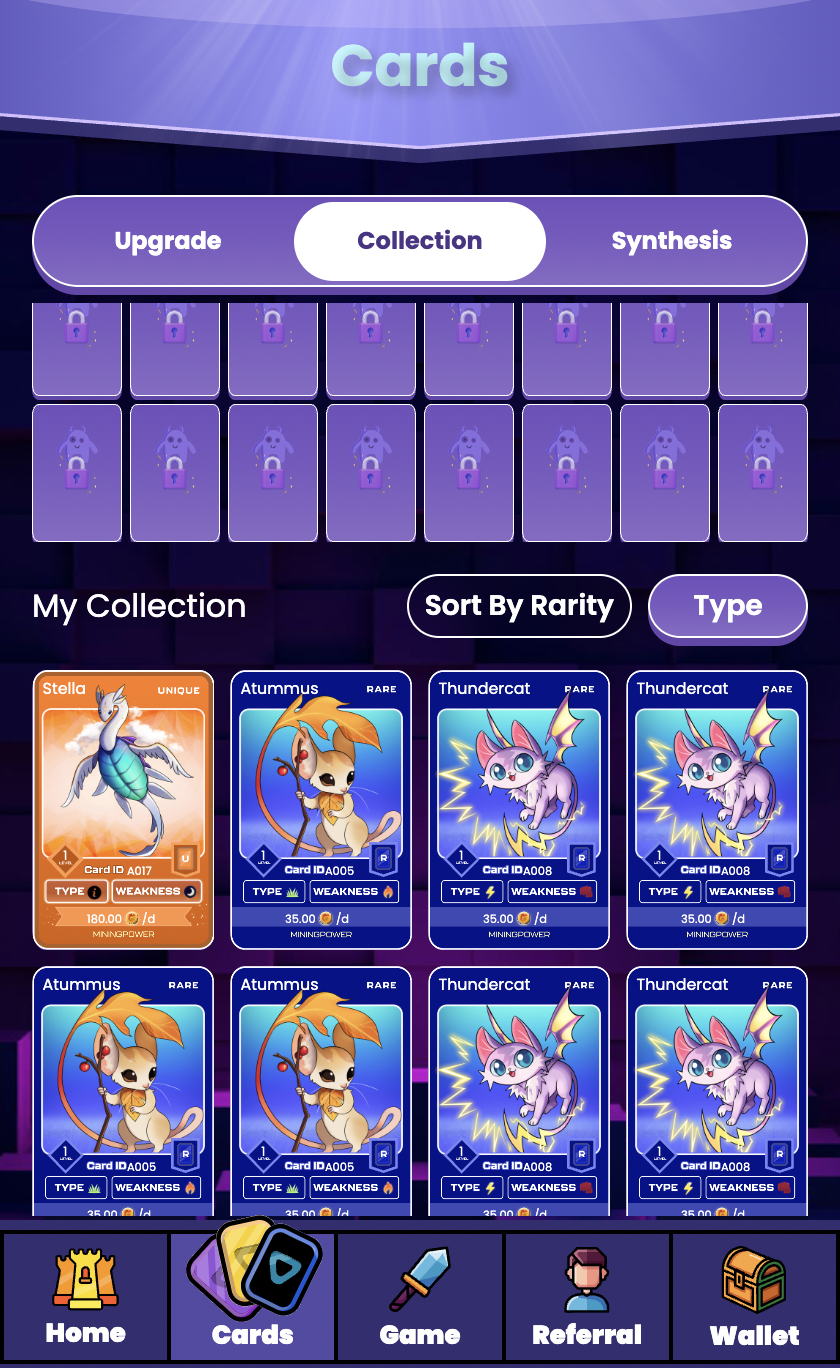840x1368 pixels.
Task: Go to the Home tab
Action: (x=86, y=1296)
